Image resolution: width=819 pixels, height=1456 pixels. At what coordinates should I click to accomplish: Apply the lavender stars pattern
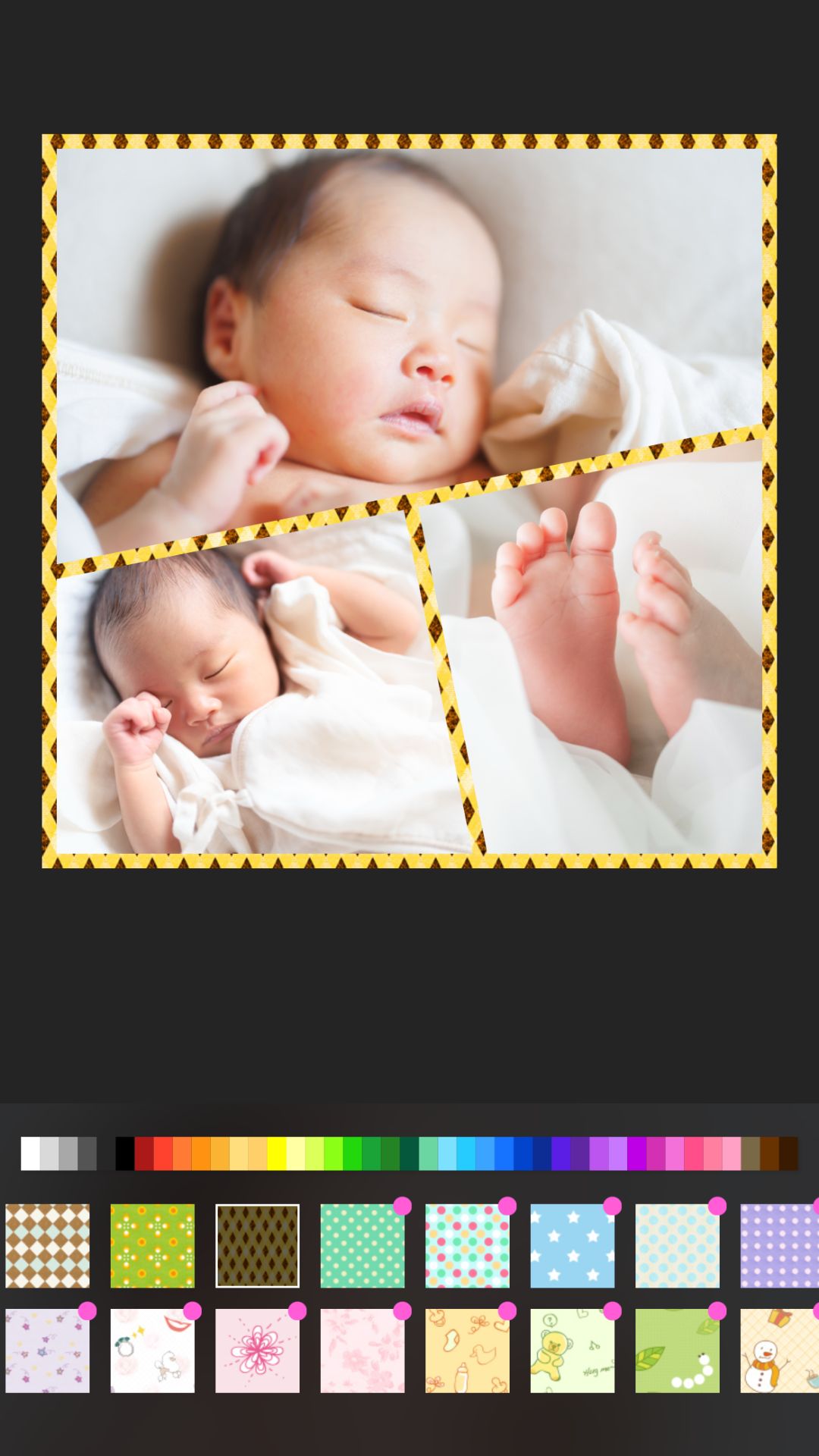click(47, 1351)
